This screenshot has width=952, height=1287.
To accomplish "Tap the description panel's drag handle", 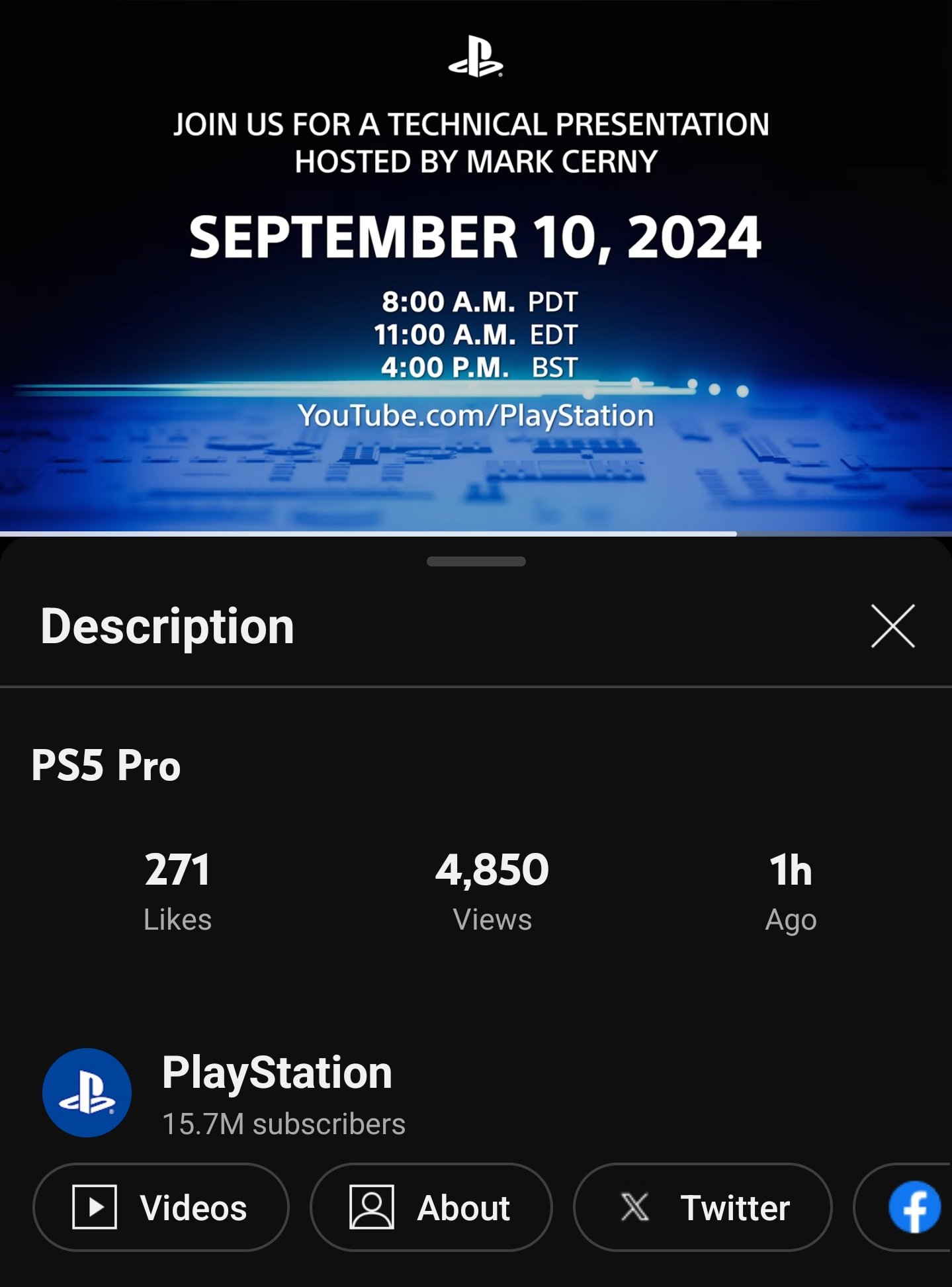I will pos(476,562).
